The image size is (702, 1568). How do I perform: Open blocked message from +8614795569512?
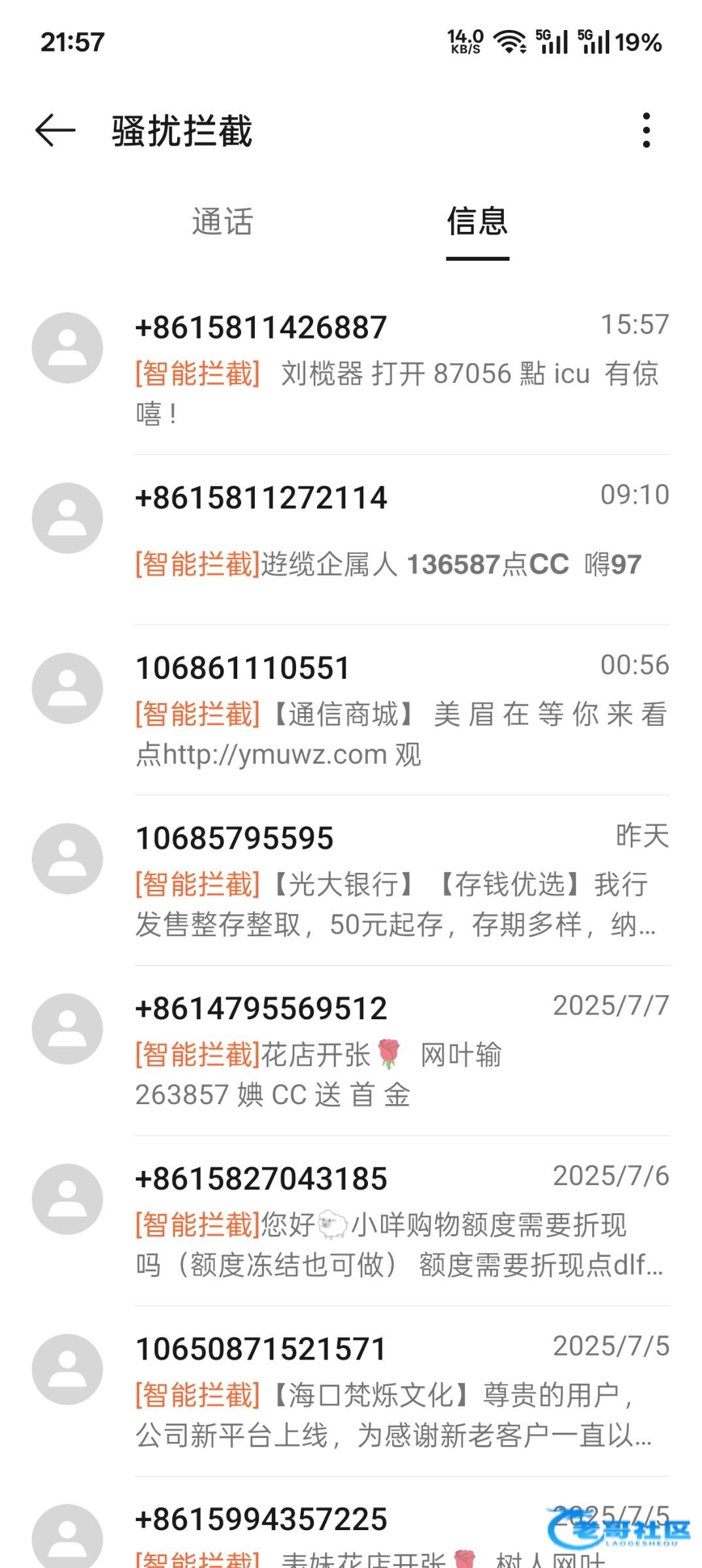pyautogui.click(x=401, y=1051)
